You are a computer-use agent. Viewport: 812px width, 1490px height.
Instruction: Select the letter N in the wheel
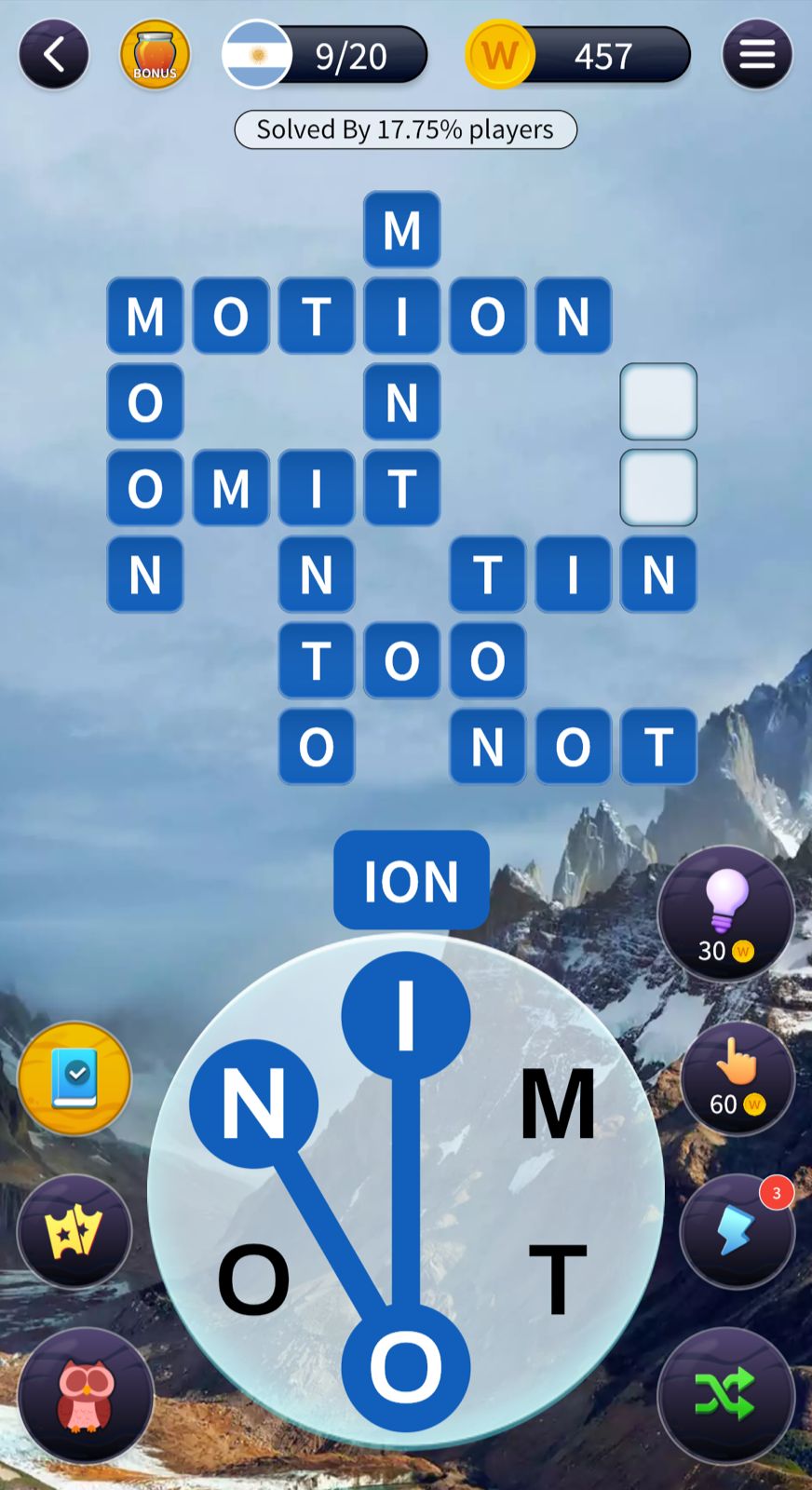point(253,1104)
